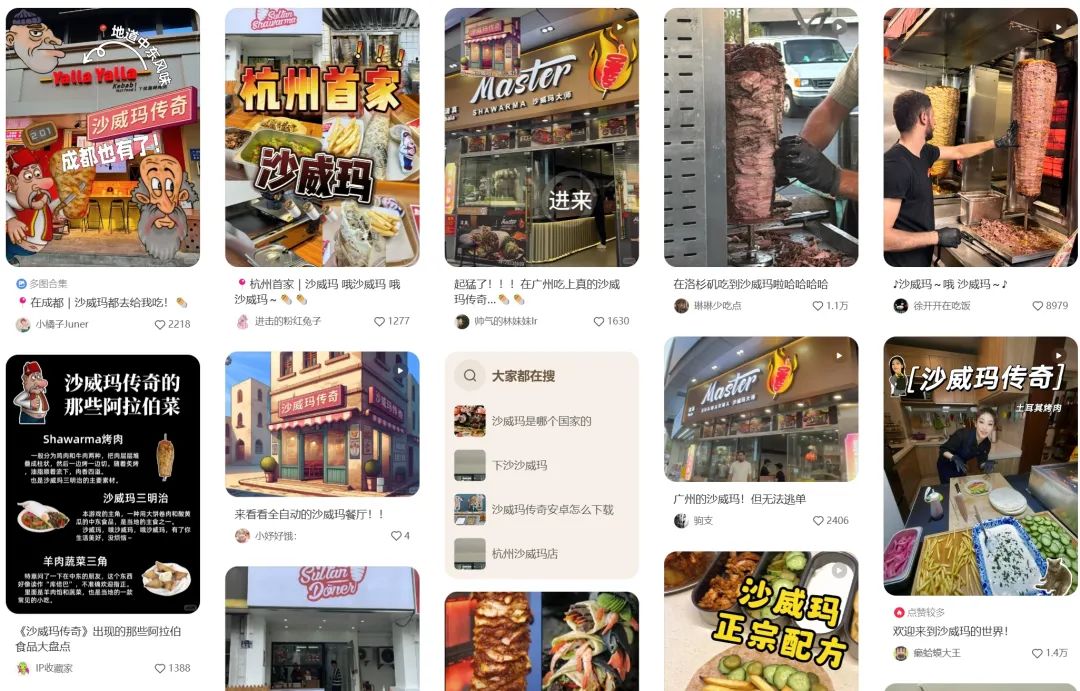The width and height of the screenshot is (1080, 691).
Task: Search suggestion 沙威玛是哪个国家的
Action: pyautogui.click(x=541, y=421)
